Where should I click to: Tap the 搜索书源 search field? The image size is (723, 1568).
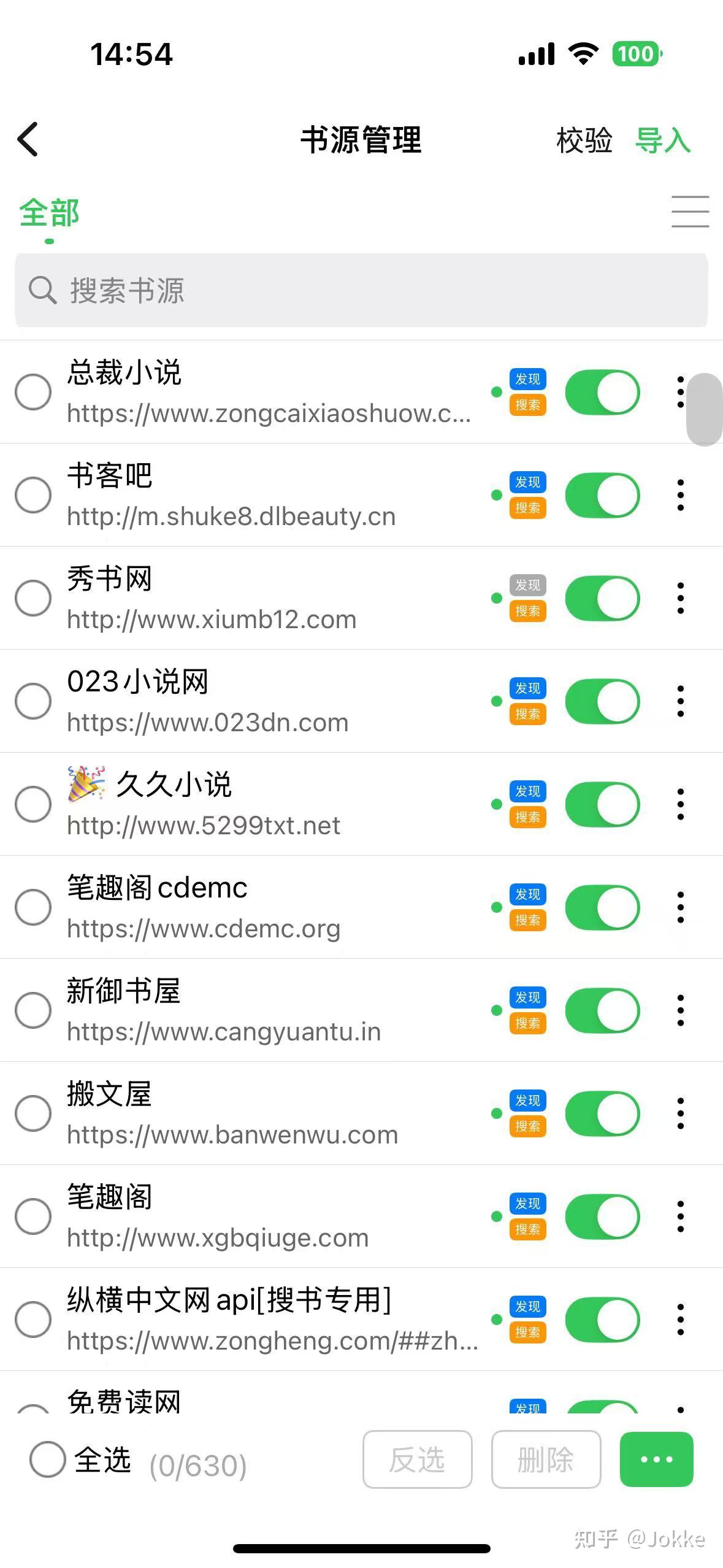coord(361,290)
